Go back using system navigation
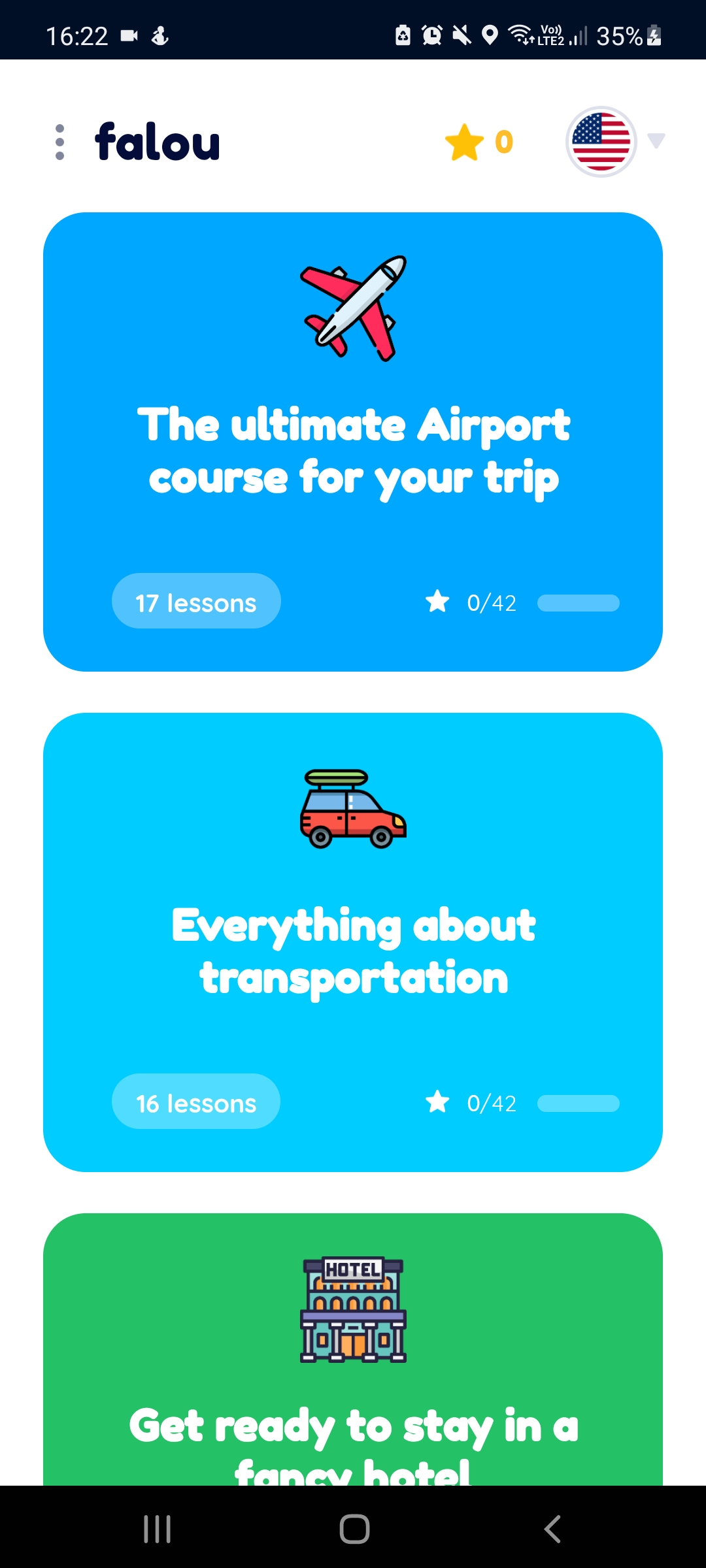This screenshot has height=1568, width=706. coord(552,1529)
